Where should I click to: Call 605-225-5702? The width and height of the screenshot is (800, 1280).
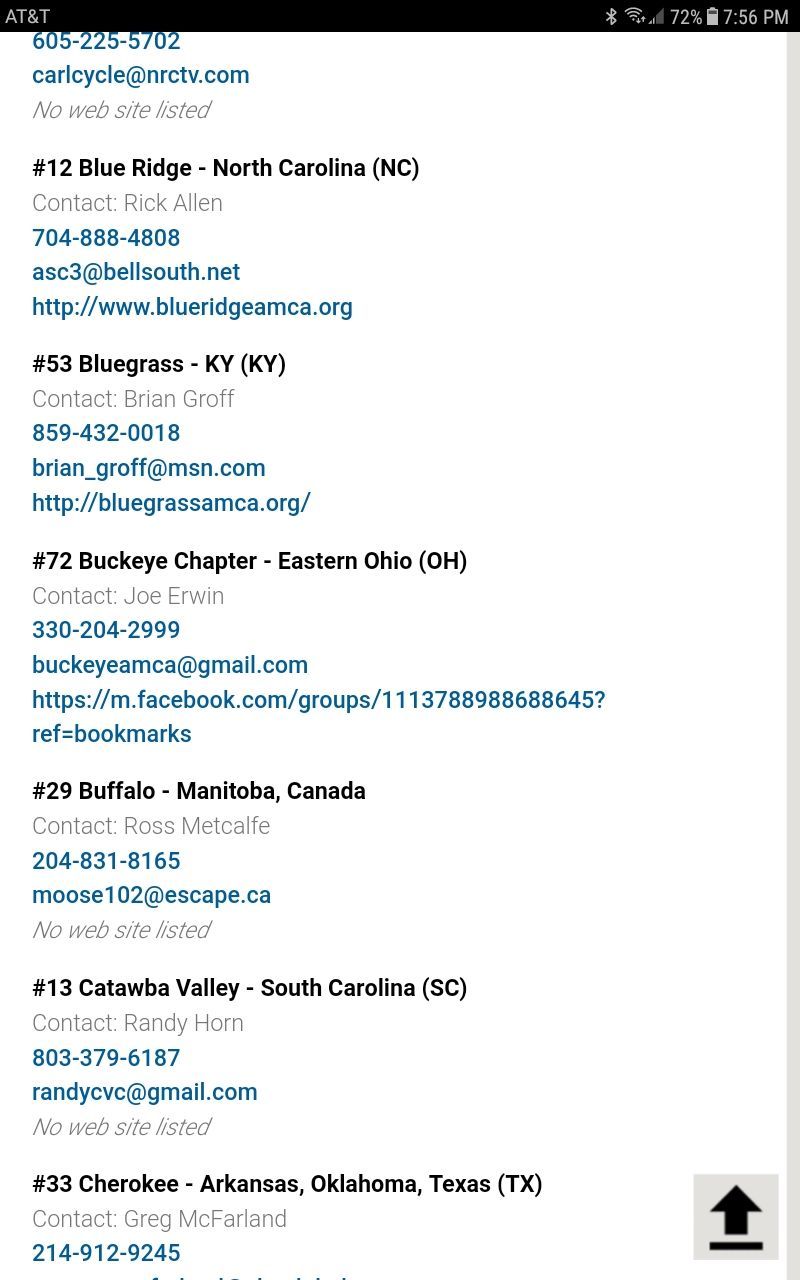coord(106,42)
